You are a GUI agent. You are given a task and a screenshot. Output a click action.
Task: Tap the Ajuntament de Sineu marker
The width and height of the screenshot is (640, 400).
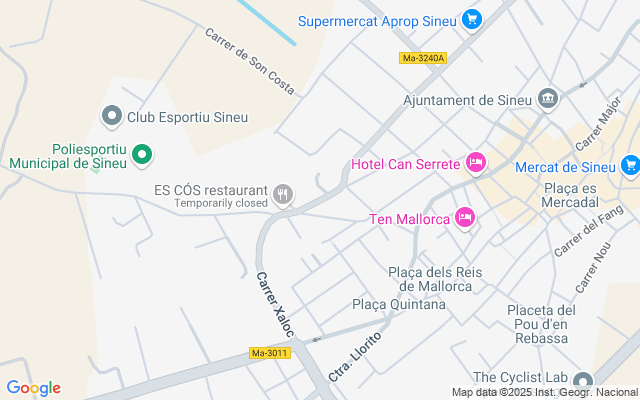[548, 98]
